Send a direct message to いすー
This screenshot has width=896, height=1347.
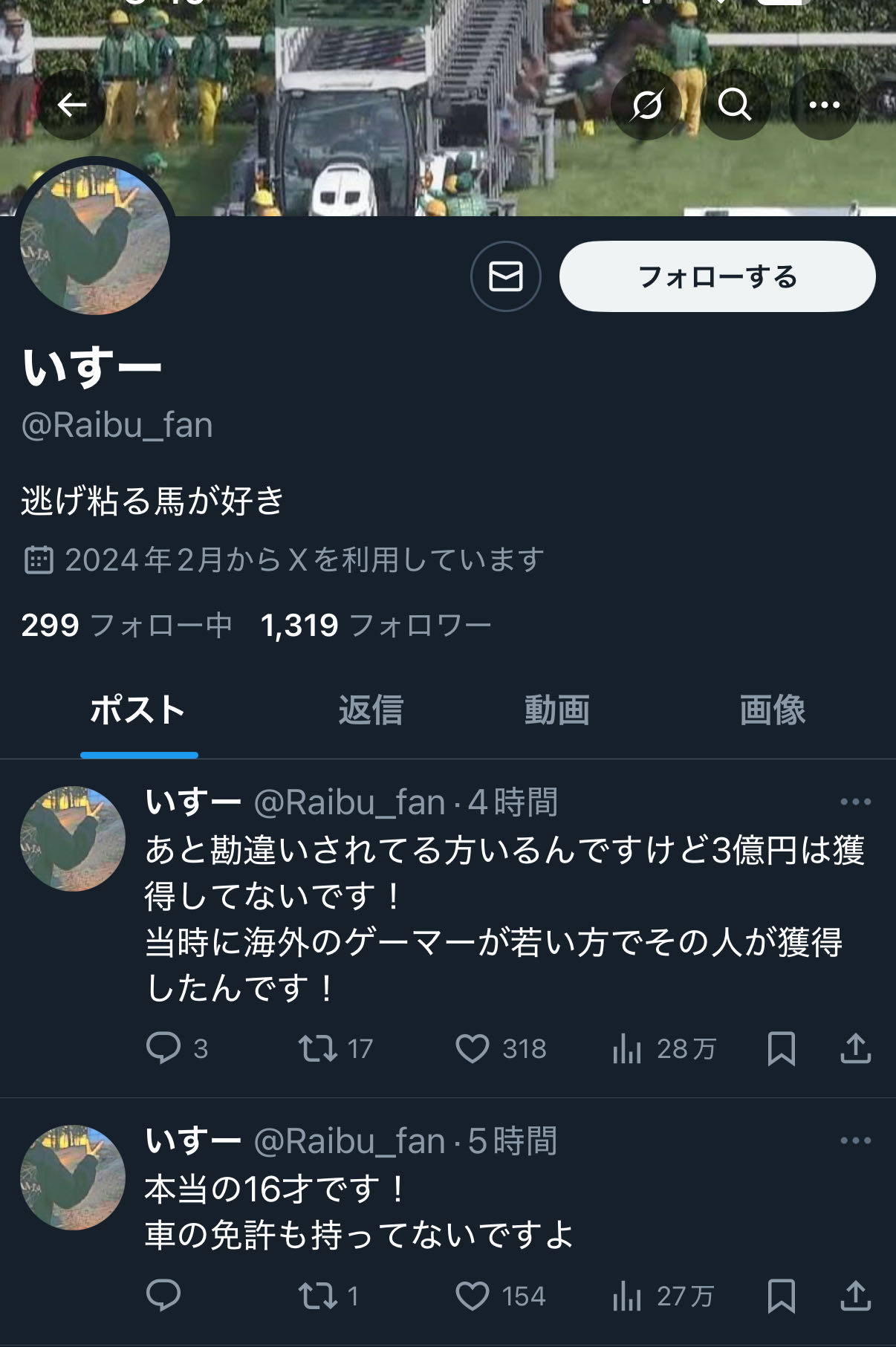click(x=506, y=276)
